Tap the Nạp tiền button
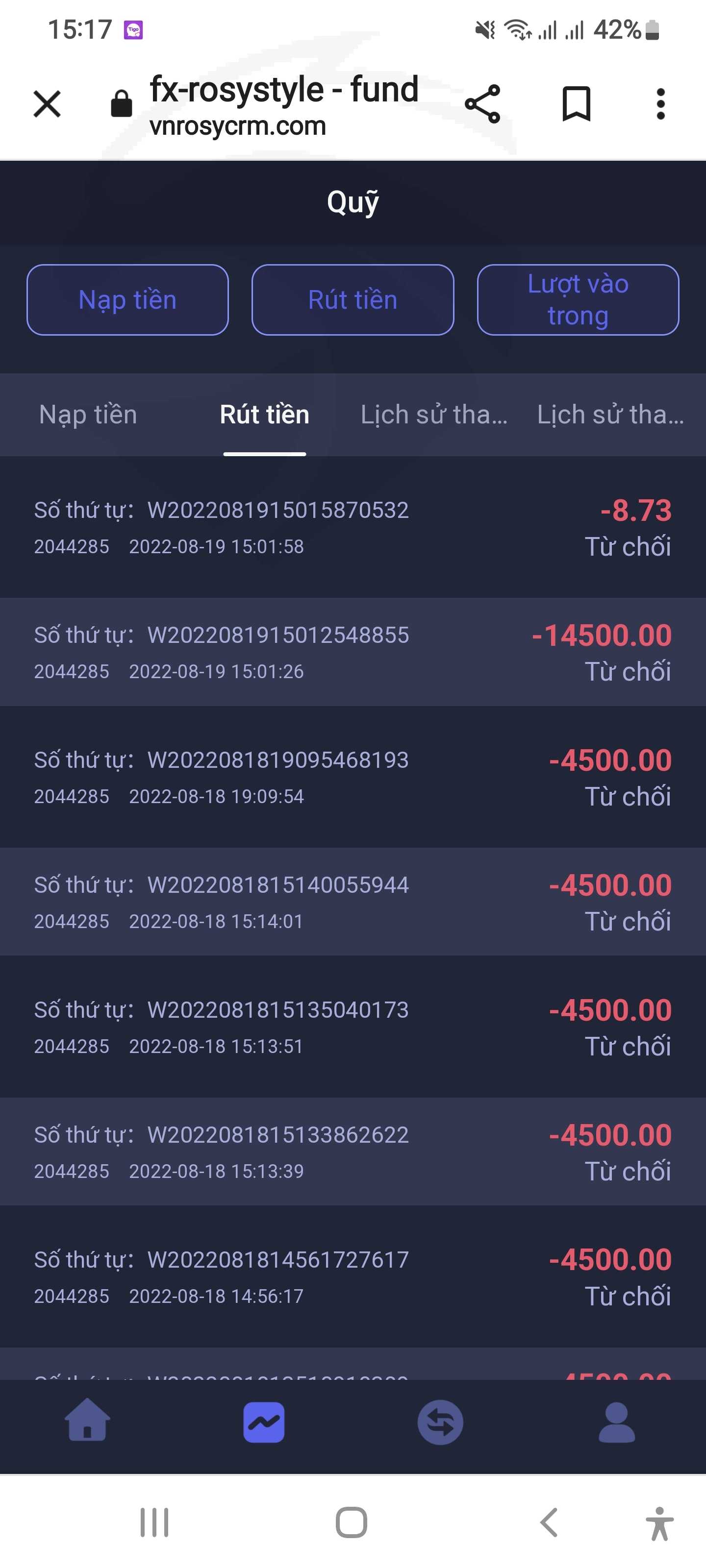This screenshot has width=706, height=1568. coord(127,299)
